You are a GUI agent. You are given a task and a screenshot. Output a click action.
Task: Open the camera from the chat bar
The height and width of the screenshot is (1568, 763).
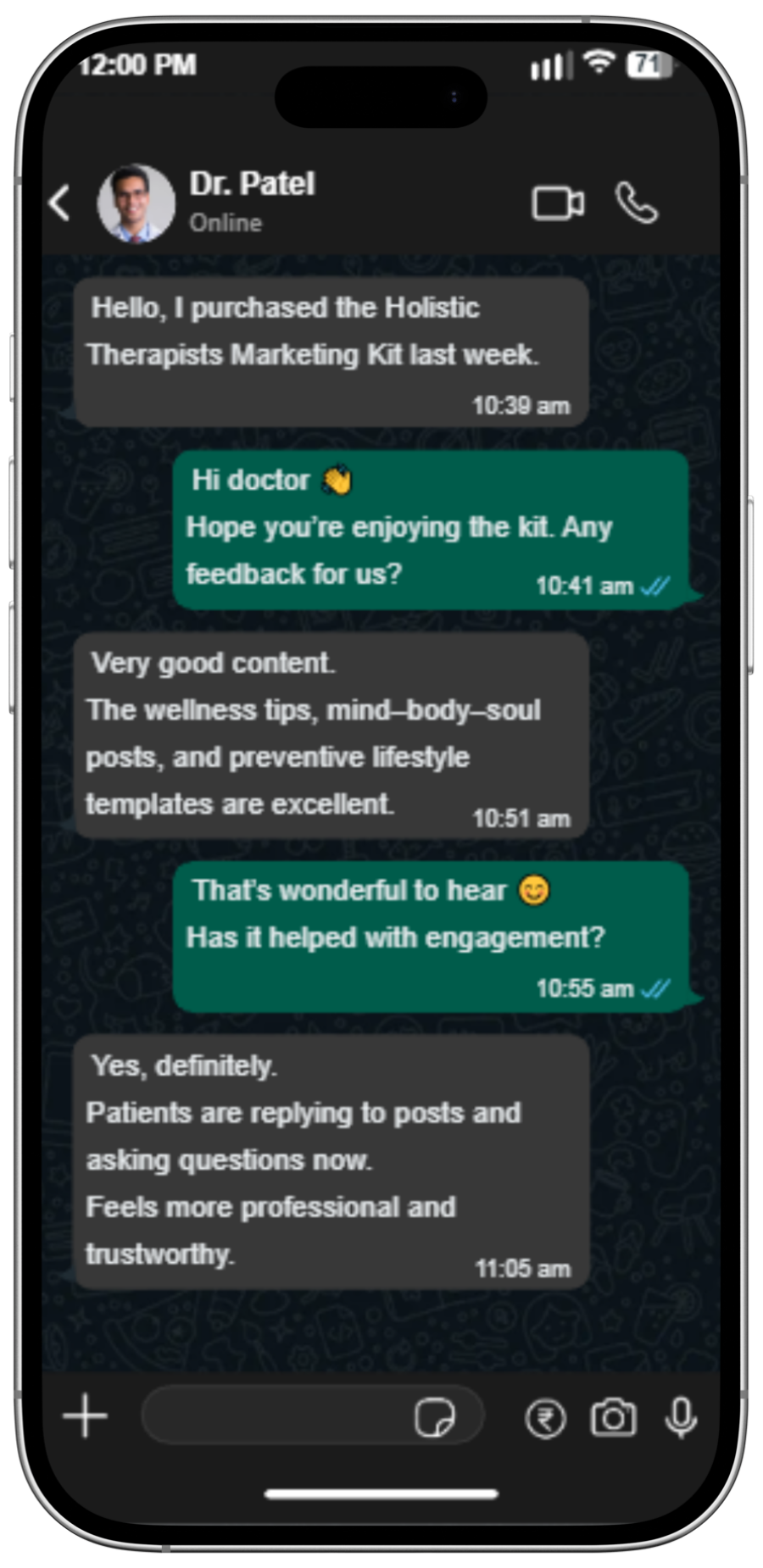tap(613, 1417)
